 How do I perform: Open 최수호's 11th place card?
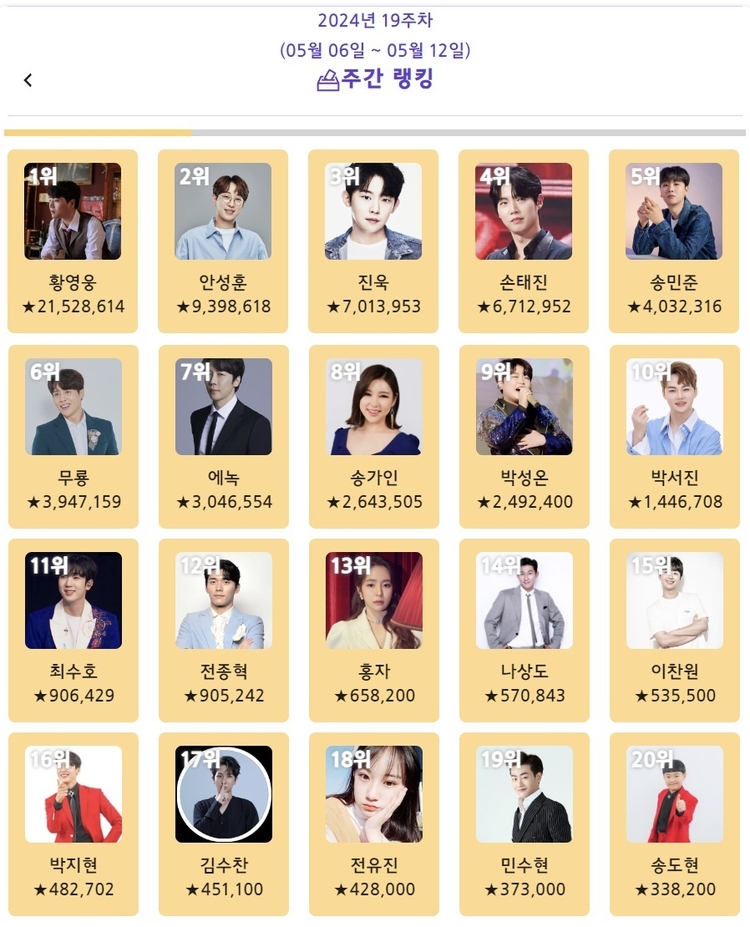coord(73,630)
